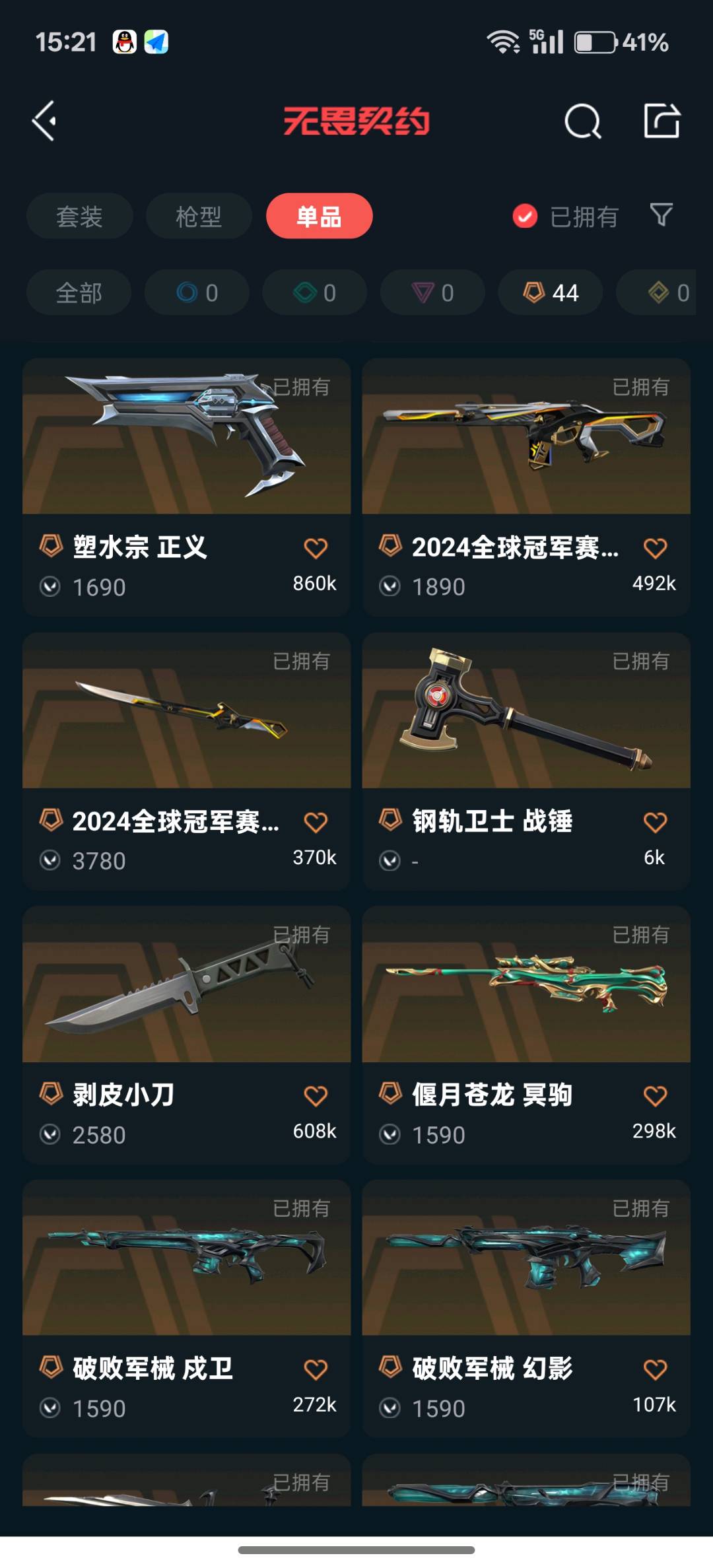Select the 全部 rarity chip

79,292
